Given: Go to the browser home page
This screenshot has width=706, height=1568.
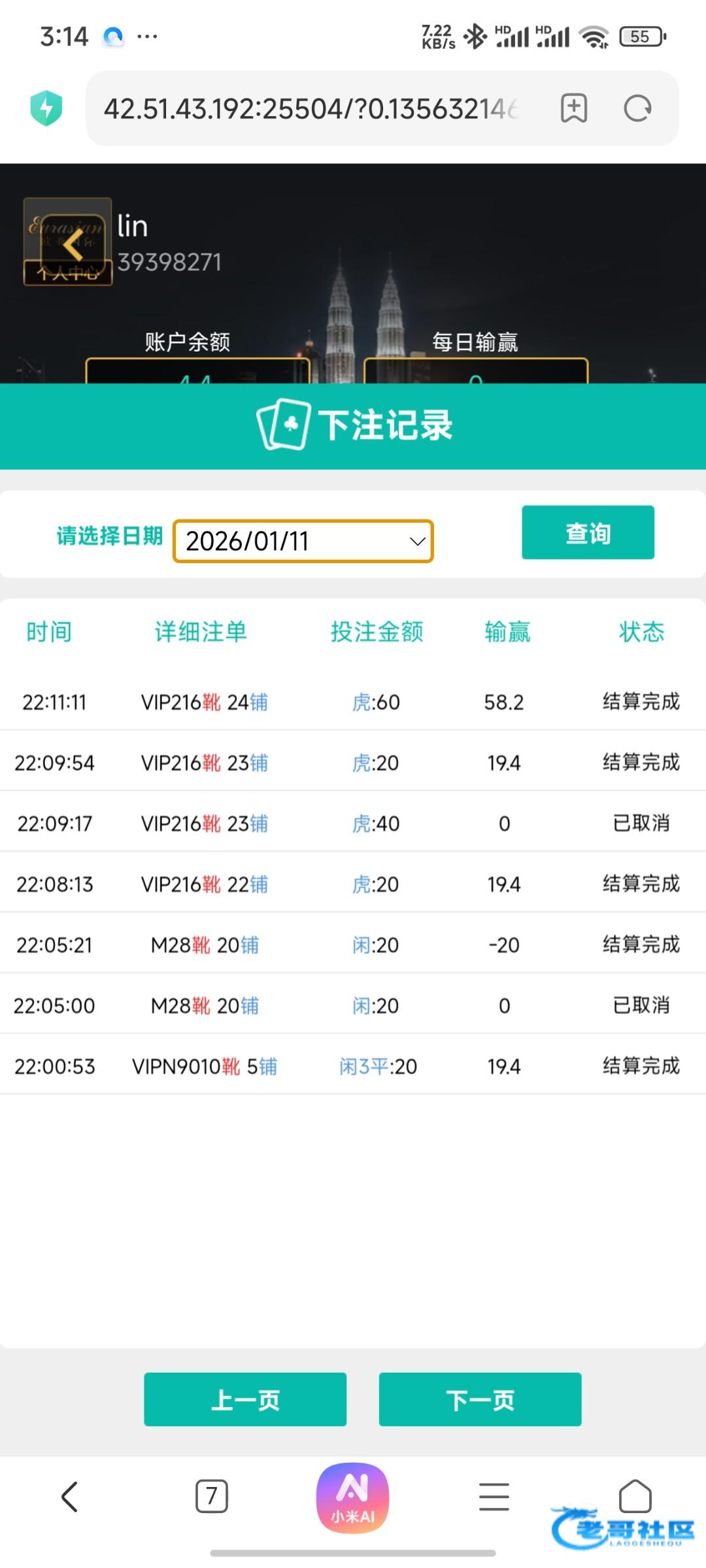Looking at the screenshot, I should 635,1496.
